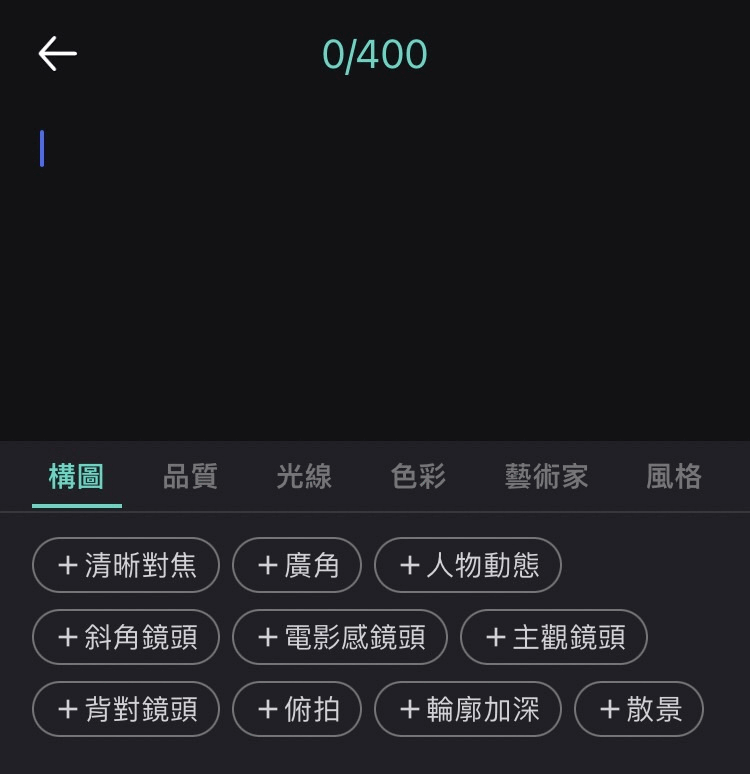Add the 主觀鏡頭 (POV shot) tag
Viewport: 750px width, 774px height.
[553, 637]
